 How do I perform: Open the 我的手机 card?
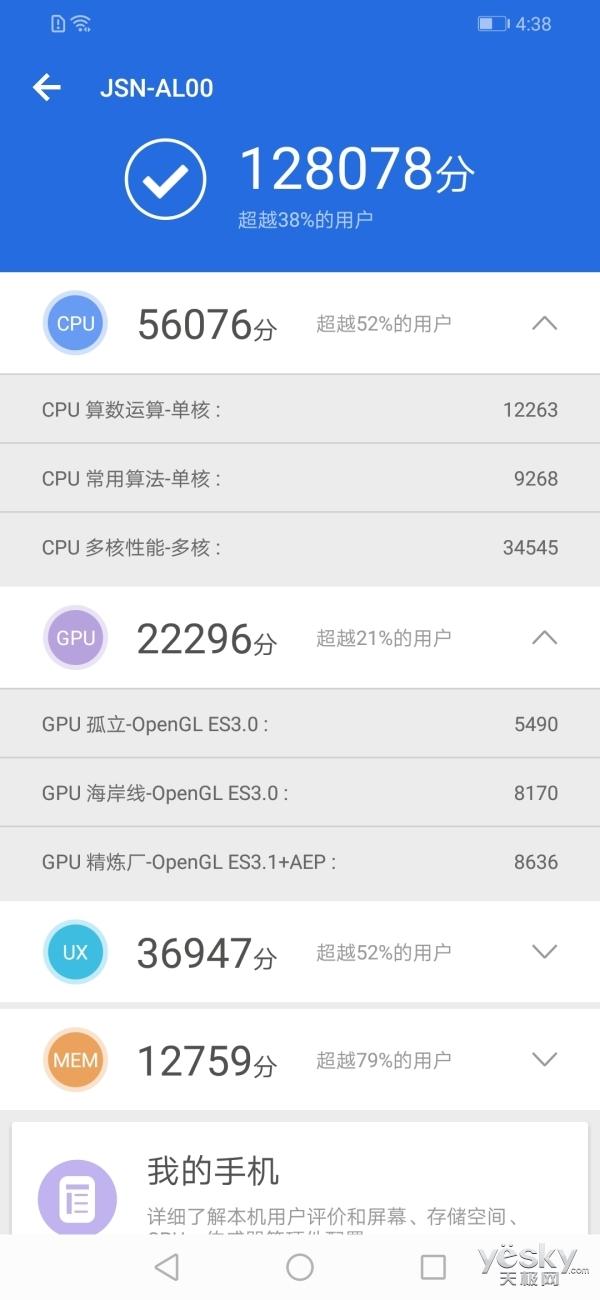pyautogui.click(x=300, y=1185)
